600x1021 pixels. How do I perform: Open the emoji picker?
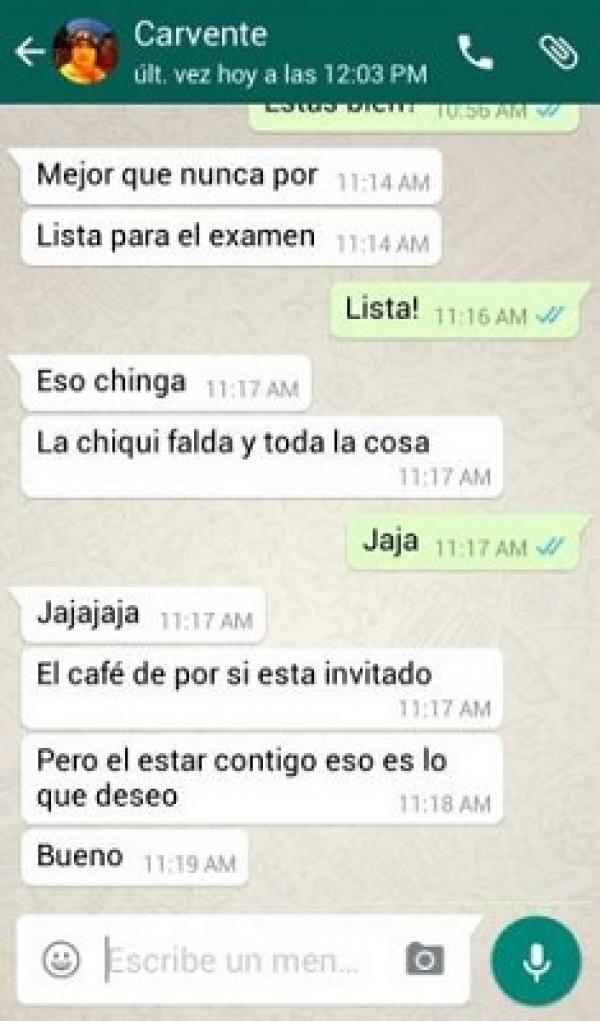pyautogui.click(x=61, y=960)
